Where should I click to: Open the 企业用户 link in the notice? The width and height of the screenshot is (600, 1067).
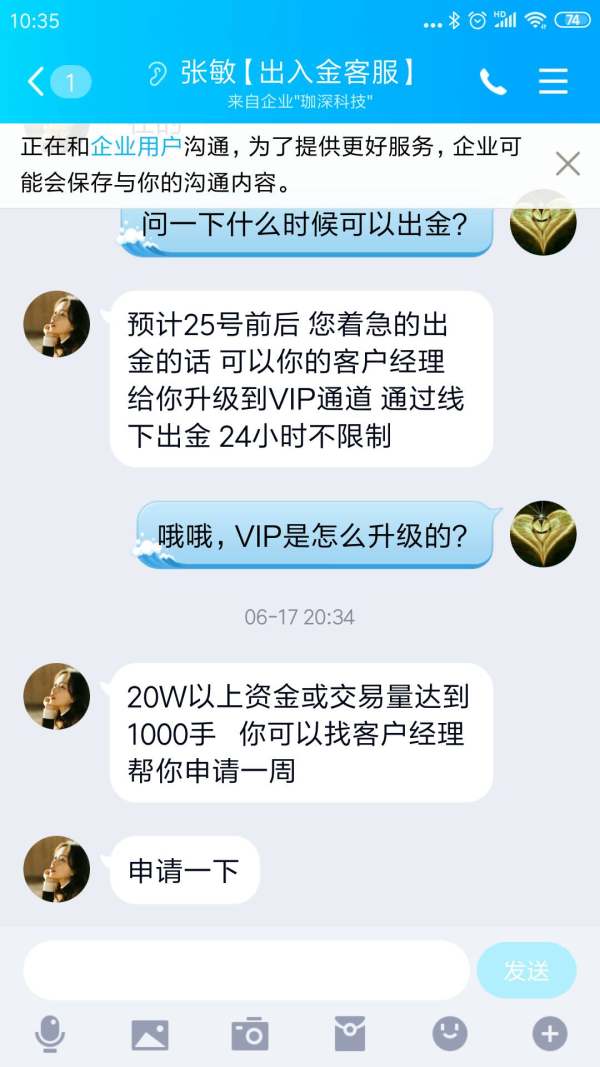tap(136, 146)
